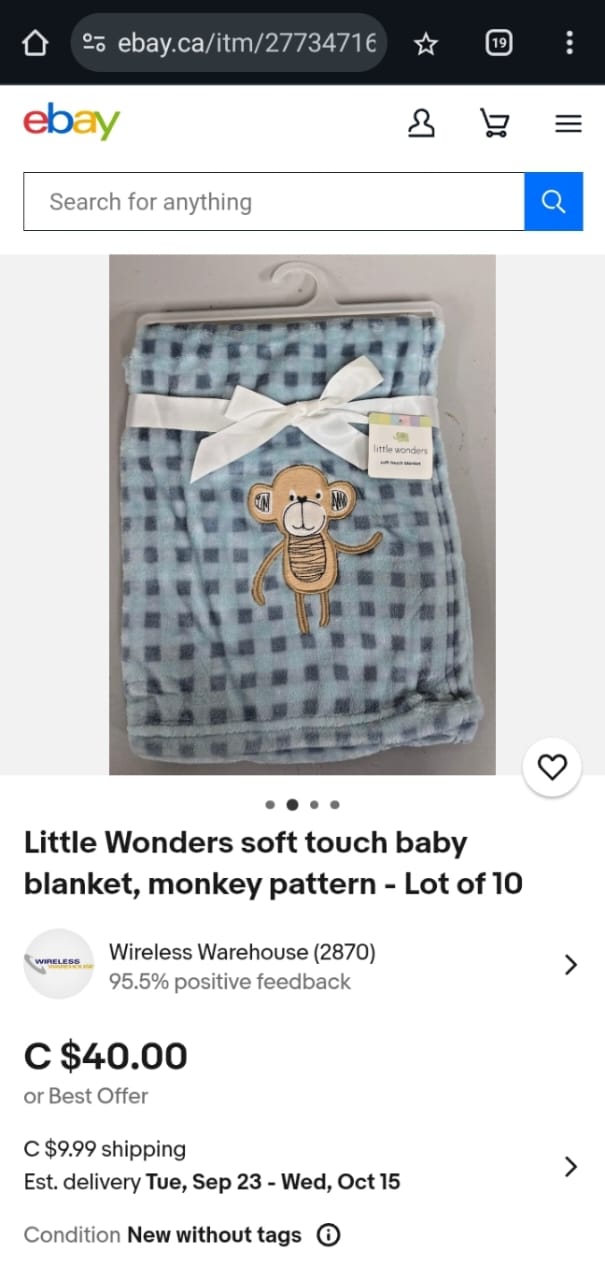View the shopping cart
Screen dimensions: 605x1280
pos(494,123)
